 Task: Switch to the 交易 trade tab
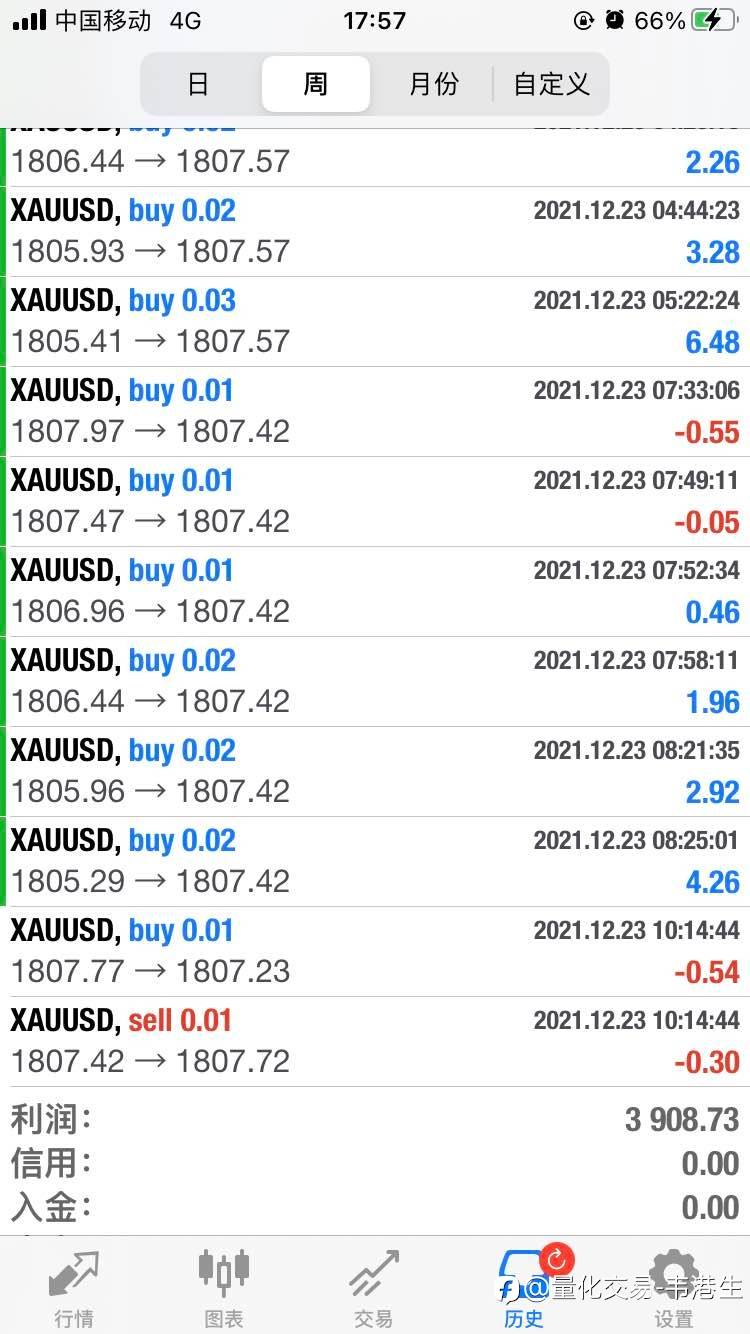pos(374,1288)
